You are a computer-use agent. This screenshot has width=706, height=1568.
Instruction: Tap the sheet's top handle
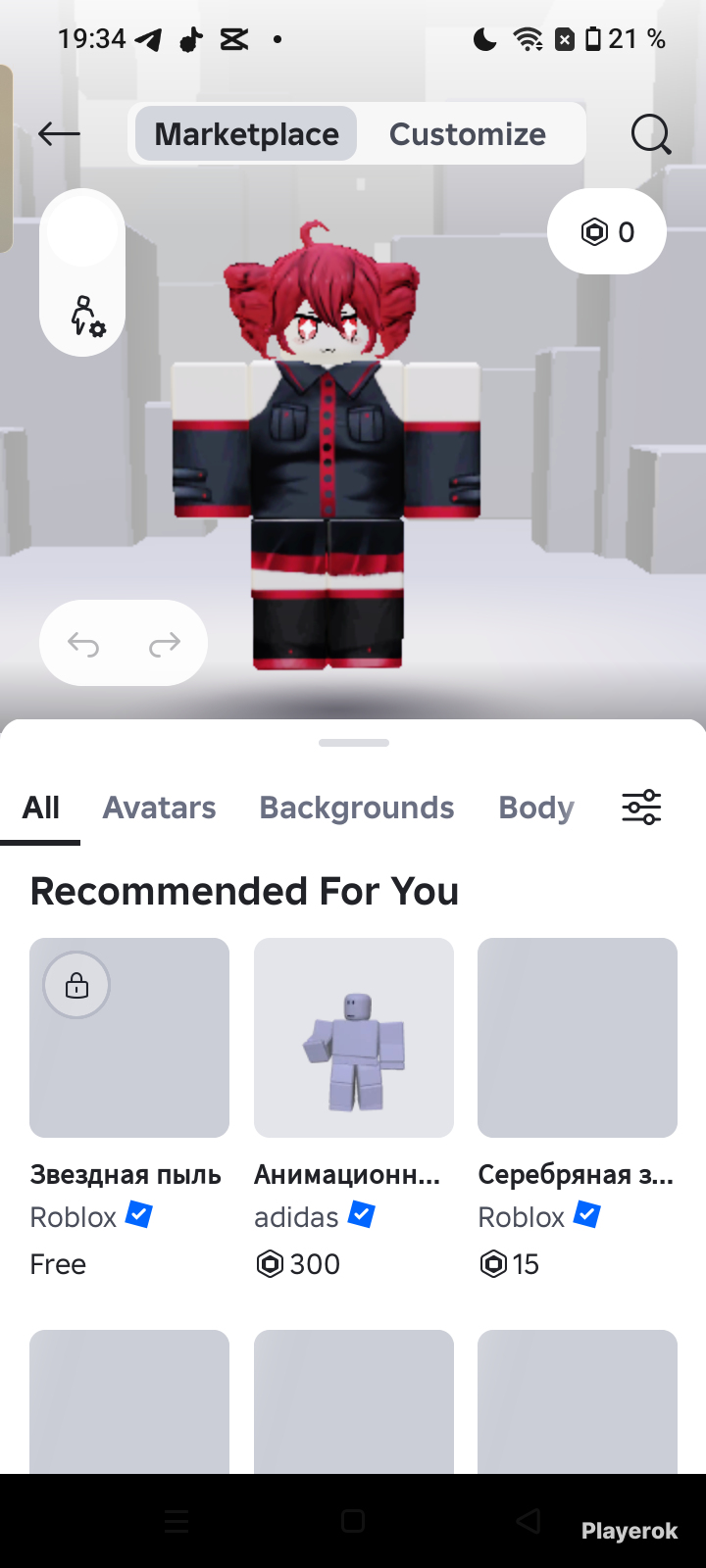[x=354, y=743]
